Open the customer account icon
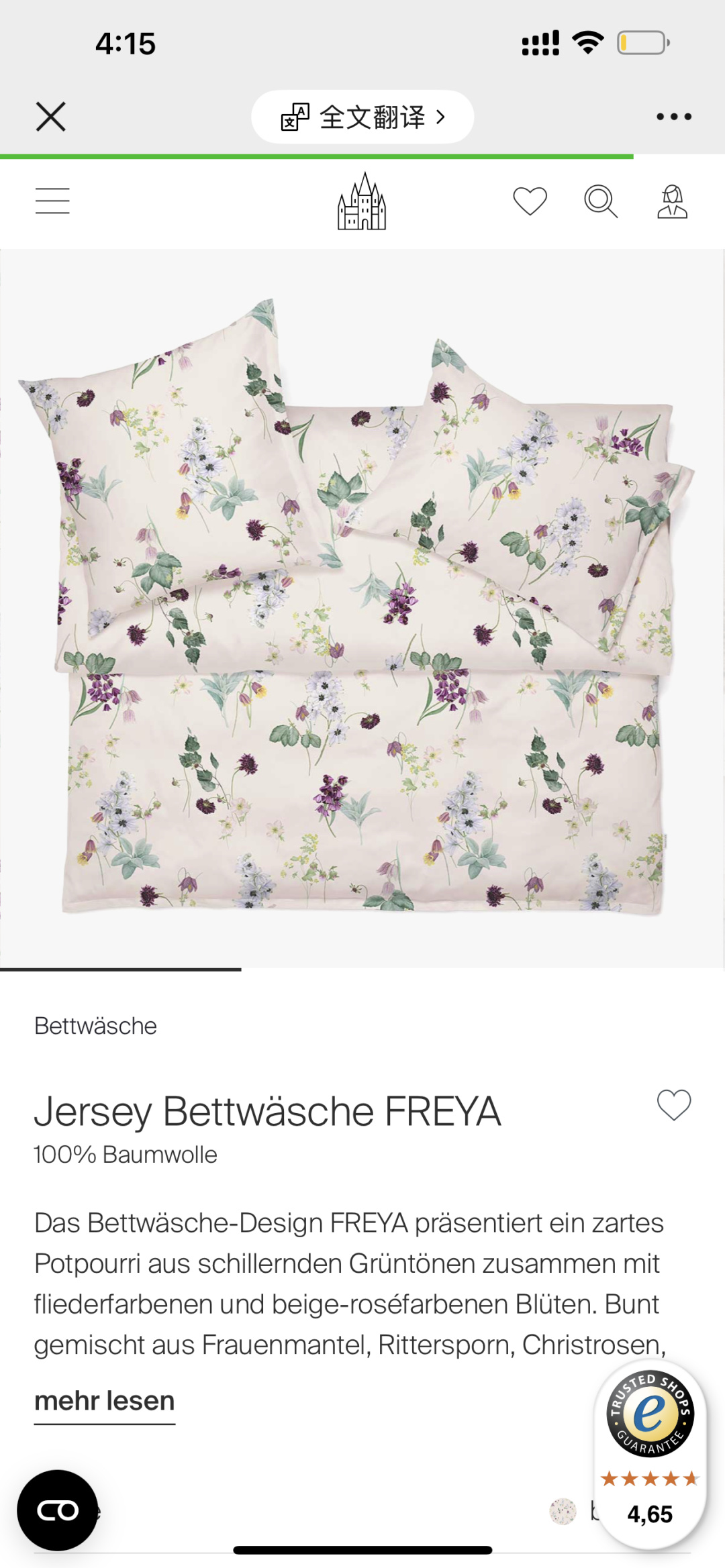This screenshot has height=1568, width=725. (672, 201)
